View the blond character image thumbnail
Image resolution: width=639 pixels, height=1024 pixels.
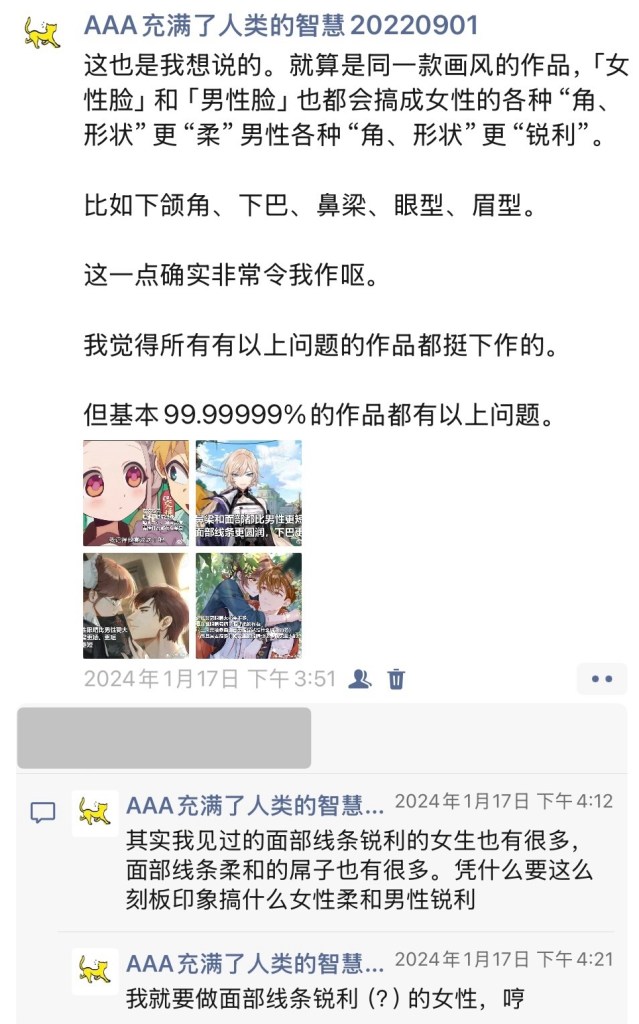pos(249,493)
